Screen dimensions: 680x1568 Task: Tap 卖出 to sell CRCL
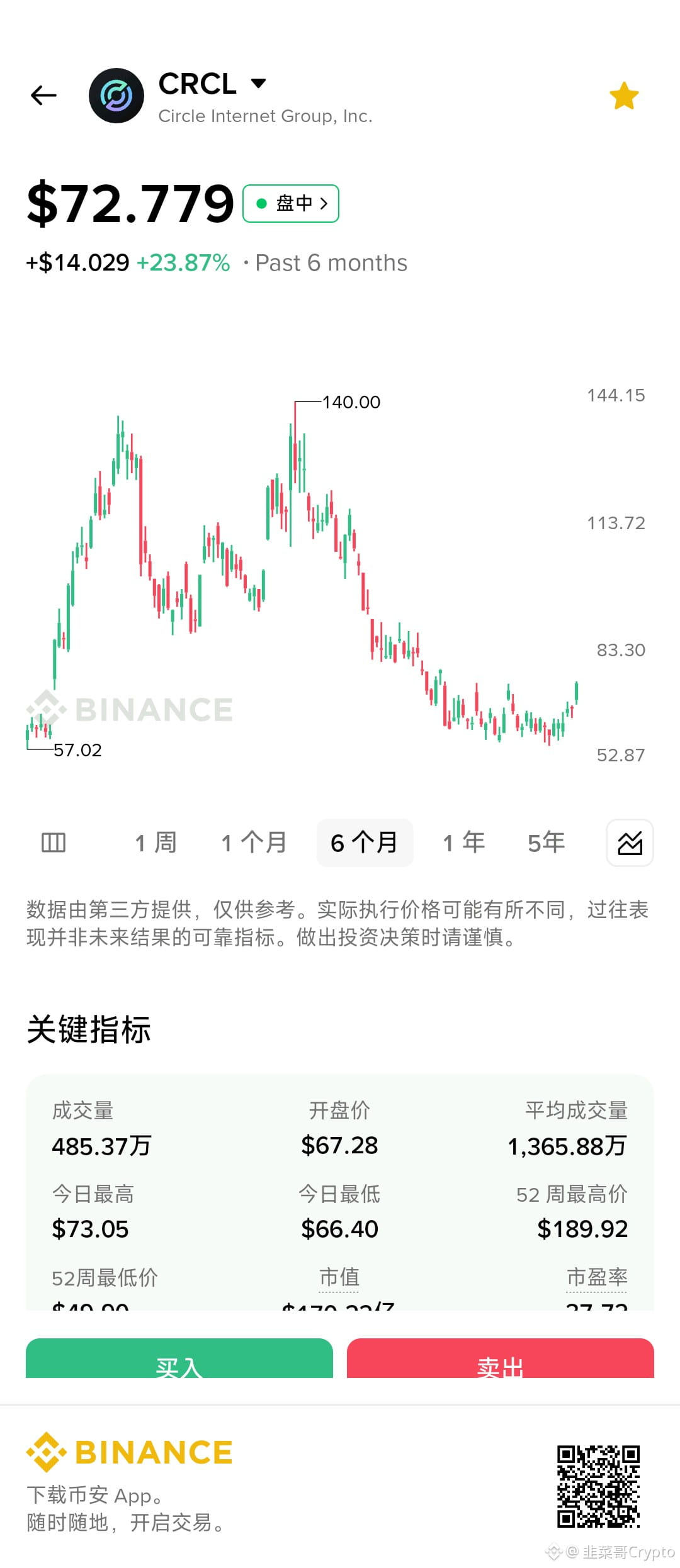pyautogui.click(x=501, y=1358)
